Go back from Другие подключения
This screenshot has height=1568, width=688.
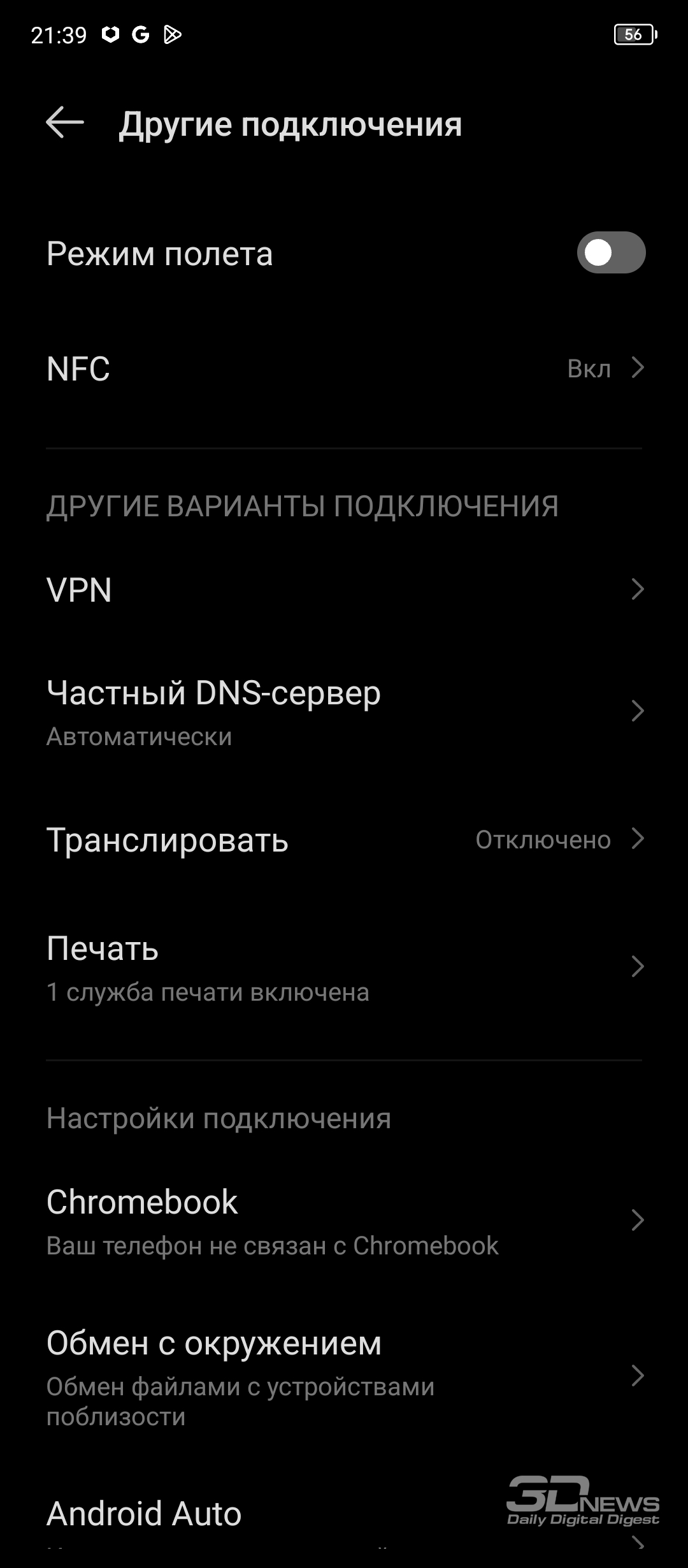(x=65, y=122)
